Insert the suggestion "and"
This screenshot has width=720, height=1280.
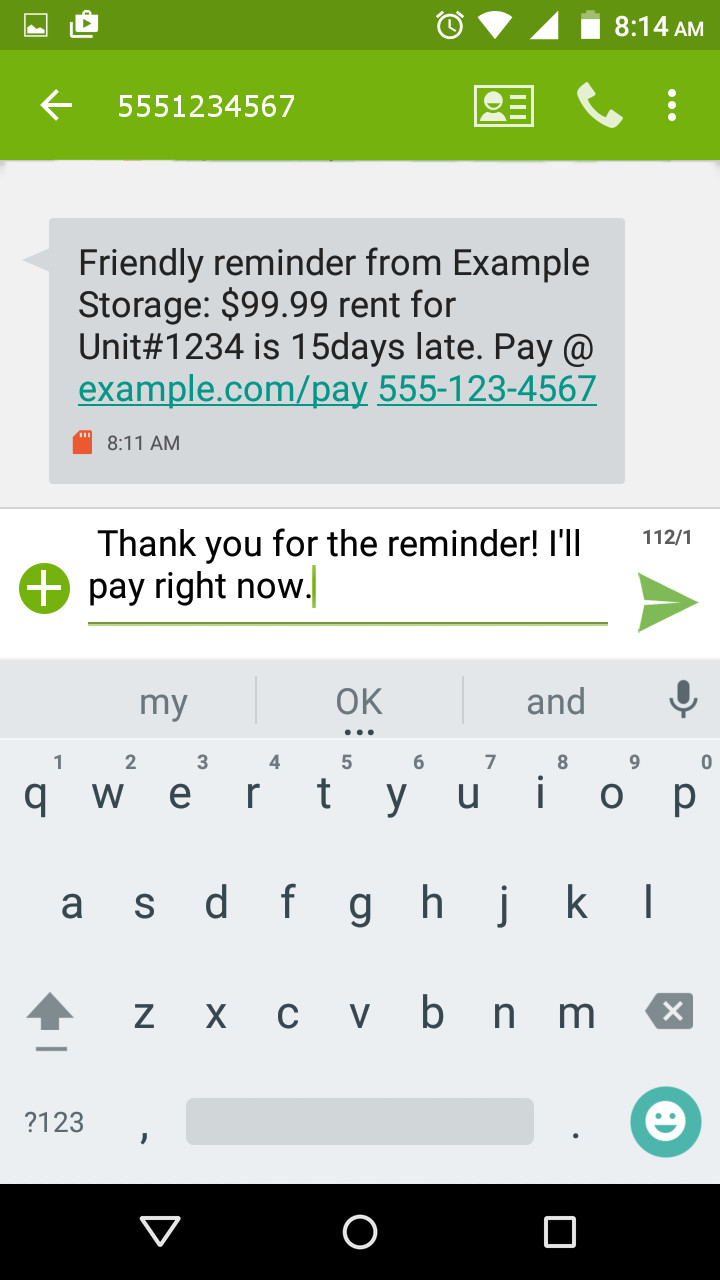[x=555, y=702]
